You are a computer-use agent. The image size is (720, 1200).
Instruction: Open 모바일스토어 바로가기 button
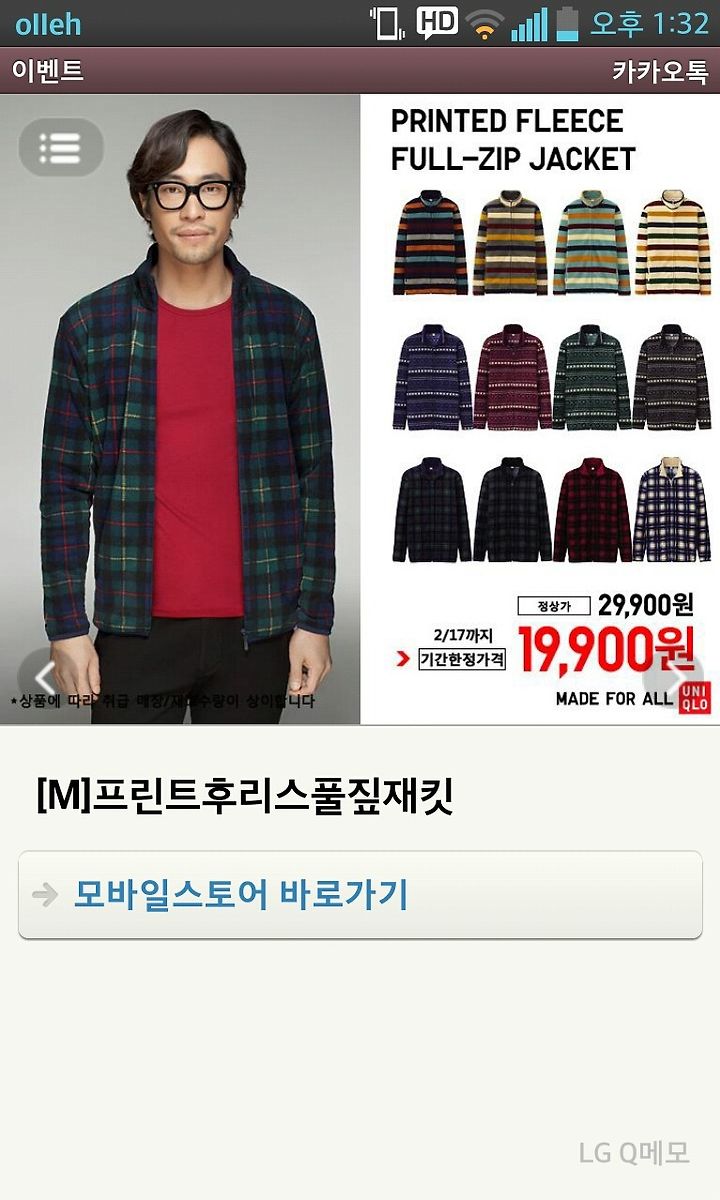[360, 895]
